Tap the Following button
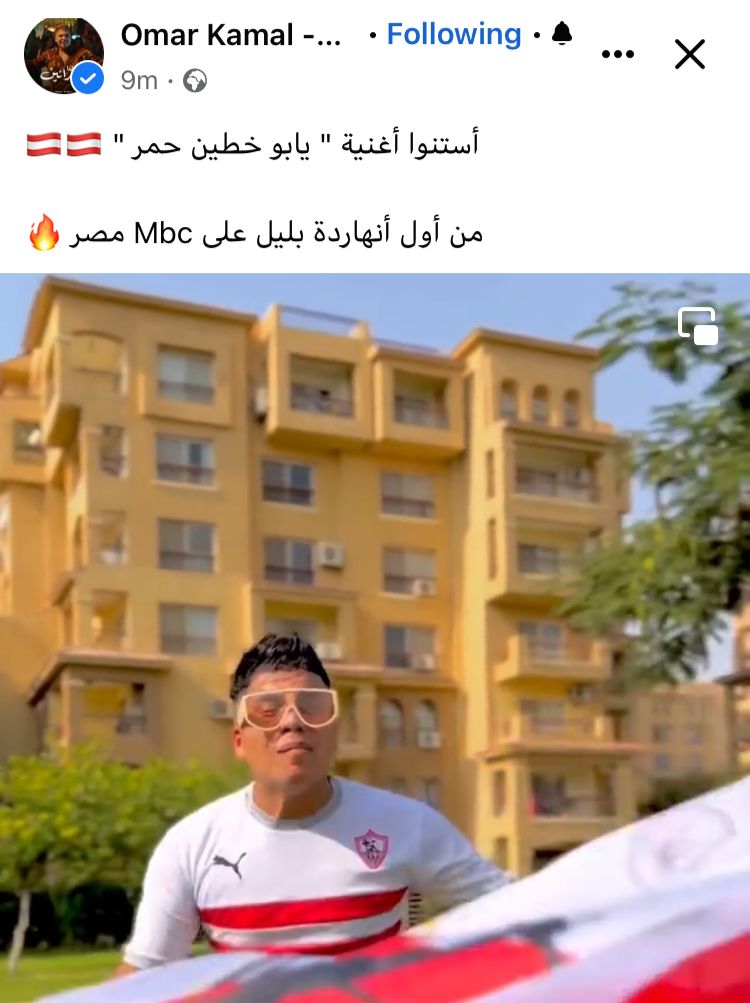The height and width of the screenshot is (1003, 750). click(x=454, y=35)
